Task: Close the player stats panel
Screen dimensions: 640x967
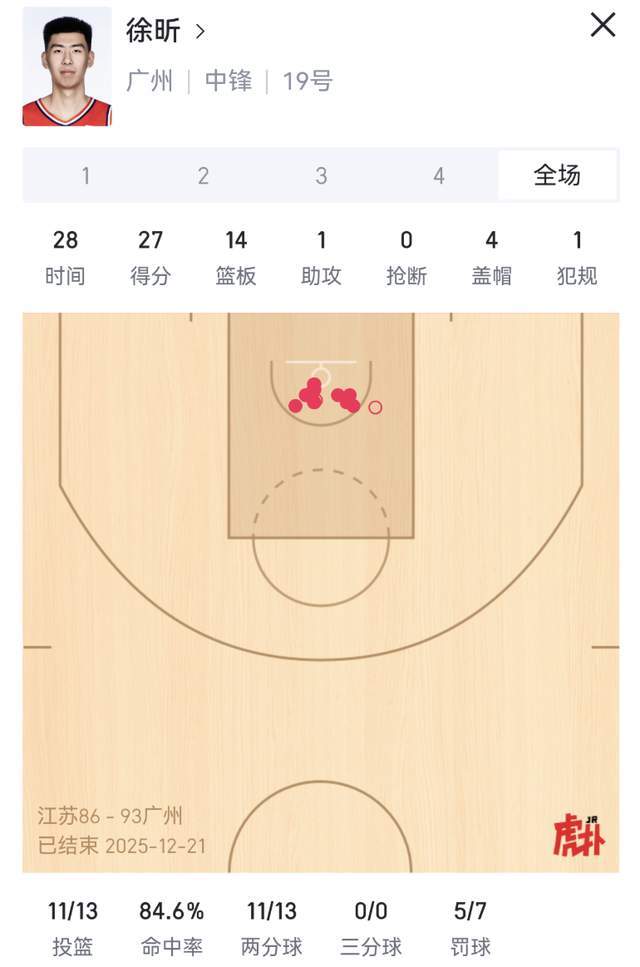Action: click(603, 26)
